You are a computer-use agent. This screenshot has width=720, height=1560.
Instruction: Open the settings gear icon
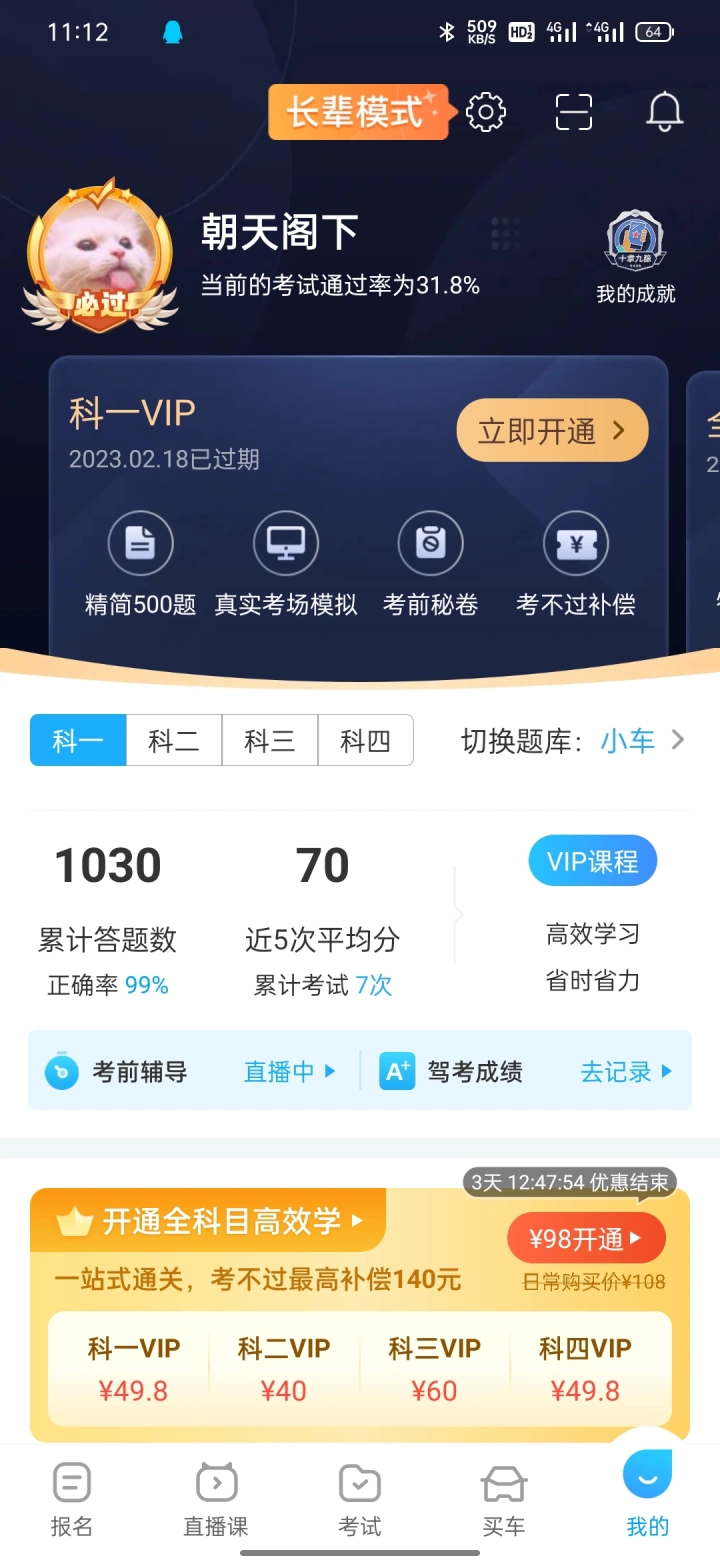coord(487,111)
